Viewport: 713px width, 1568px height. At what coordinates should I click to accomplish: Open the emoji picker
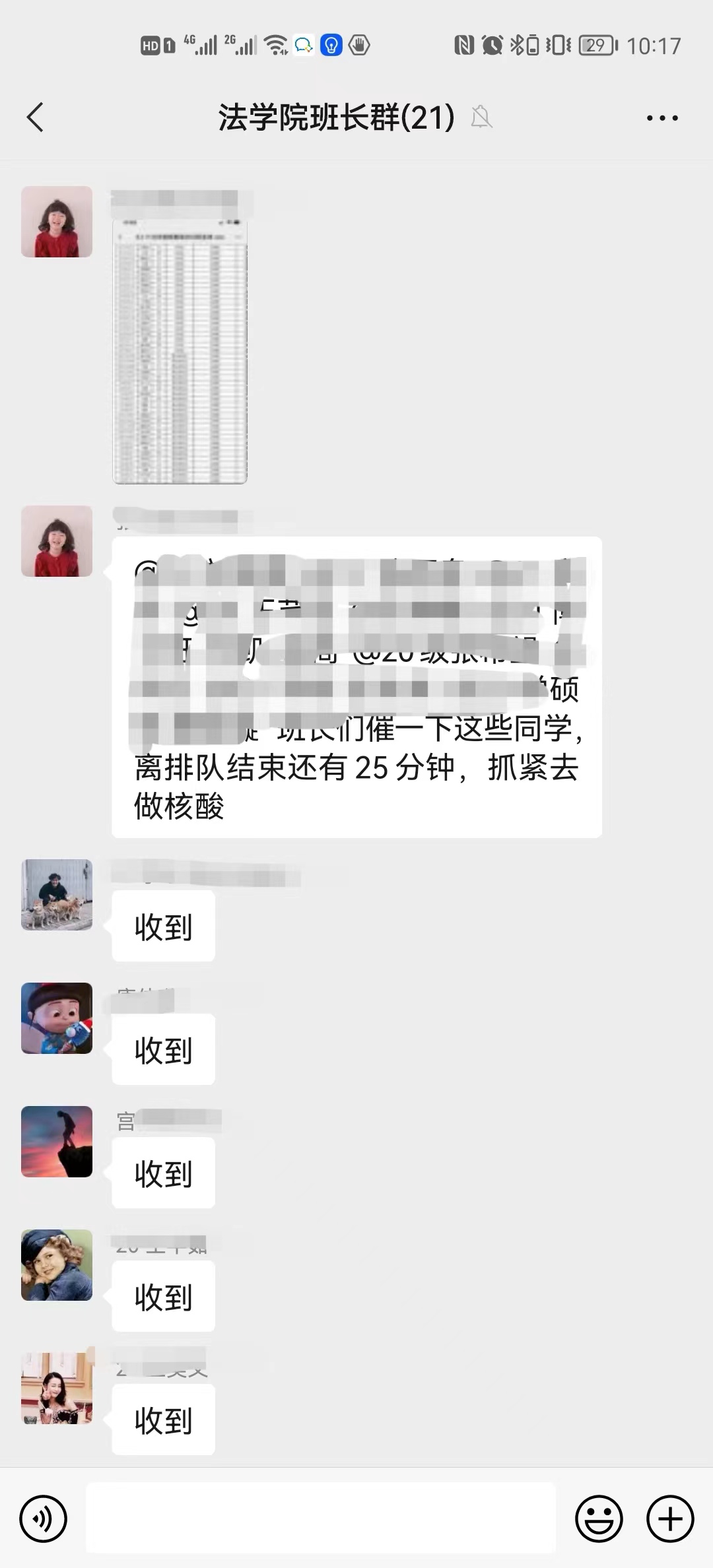click(599, 1519)
